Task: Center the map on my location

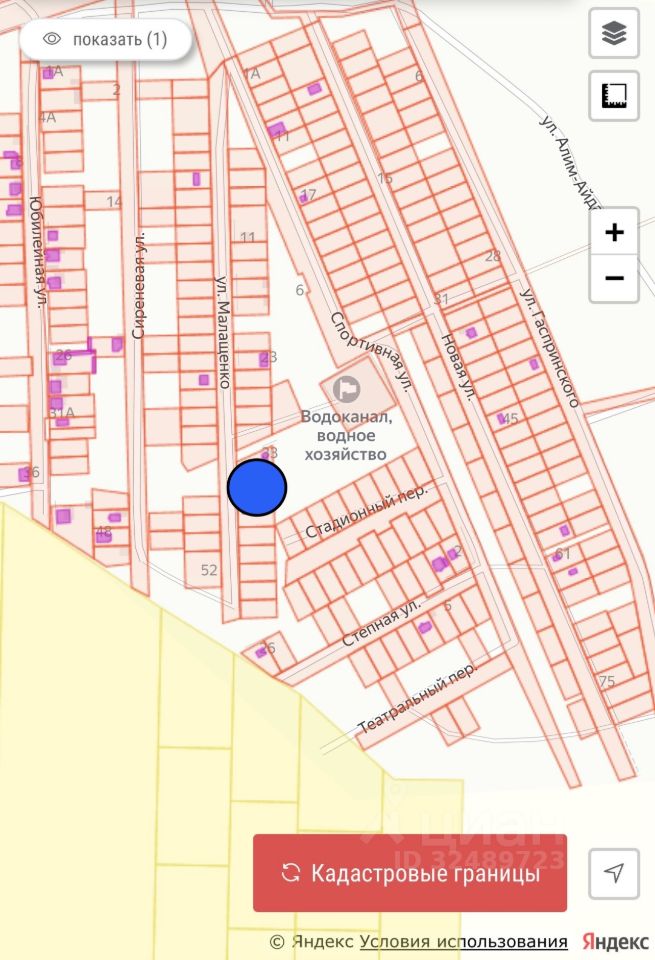Action: [x=614, y=873]
